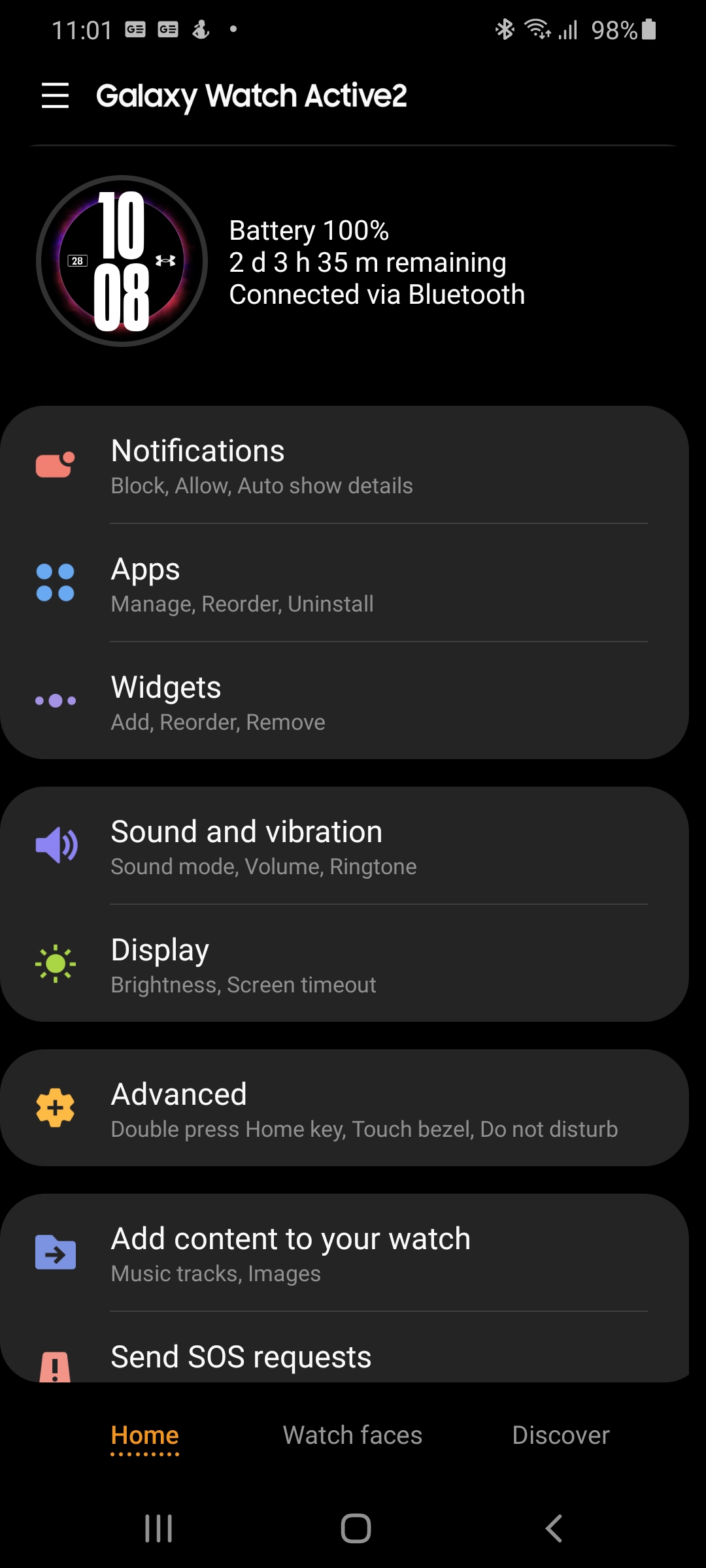Select the Home tab
Screen dimensions: 706x1568
(x=144, y=1435)
